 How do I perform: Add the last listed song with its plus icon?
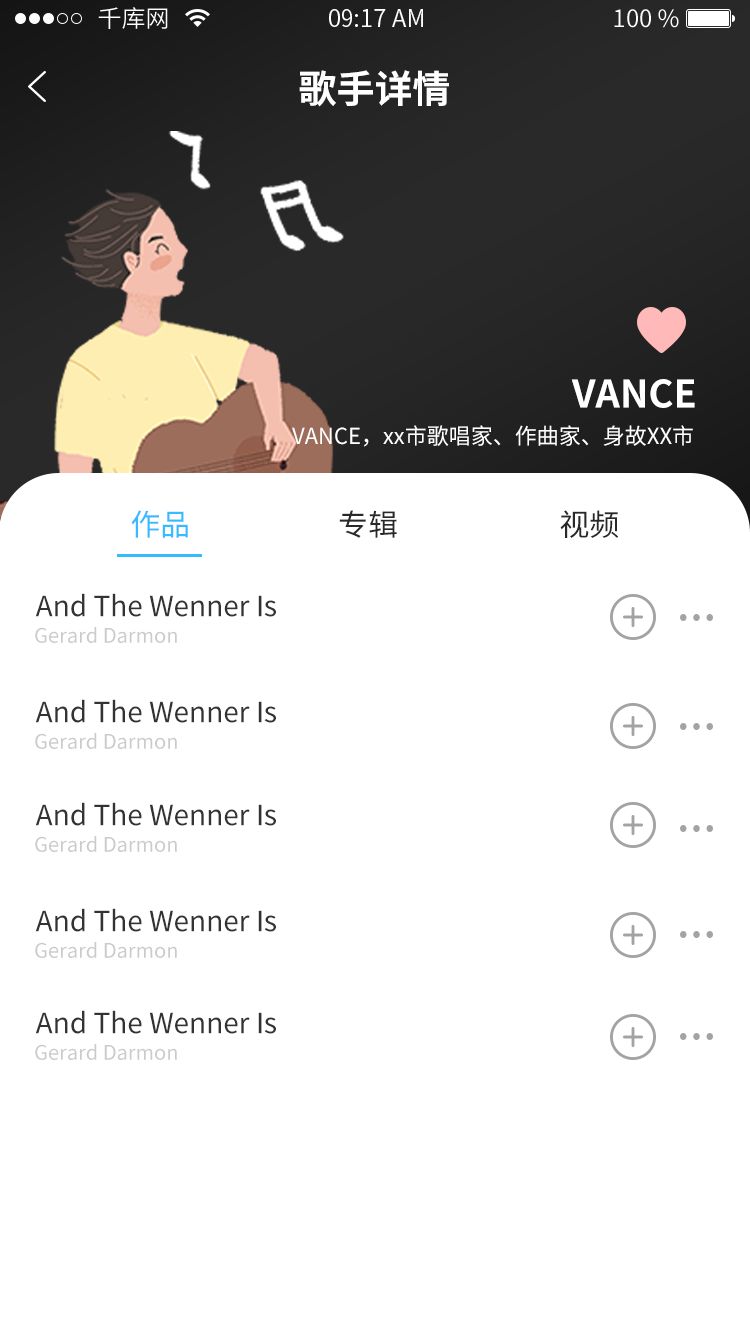click(x=633, y=1037)
